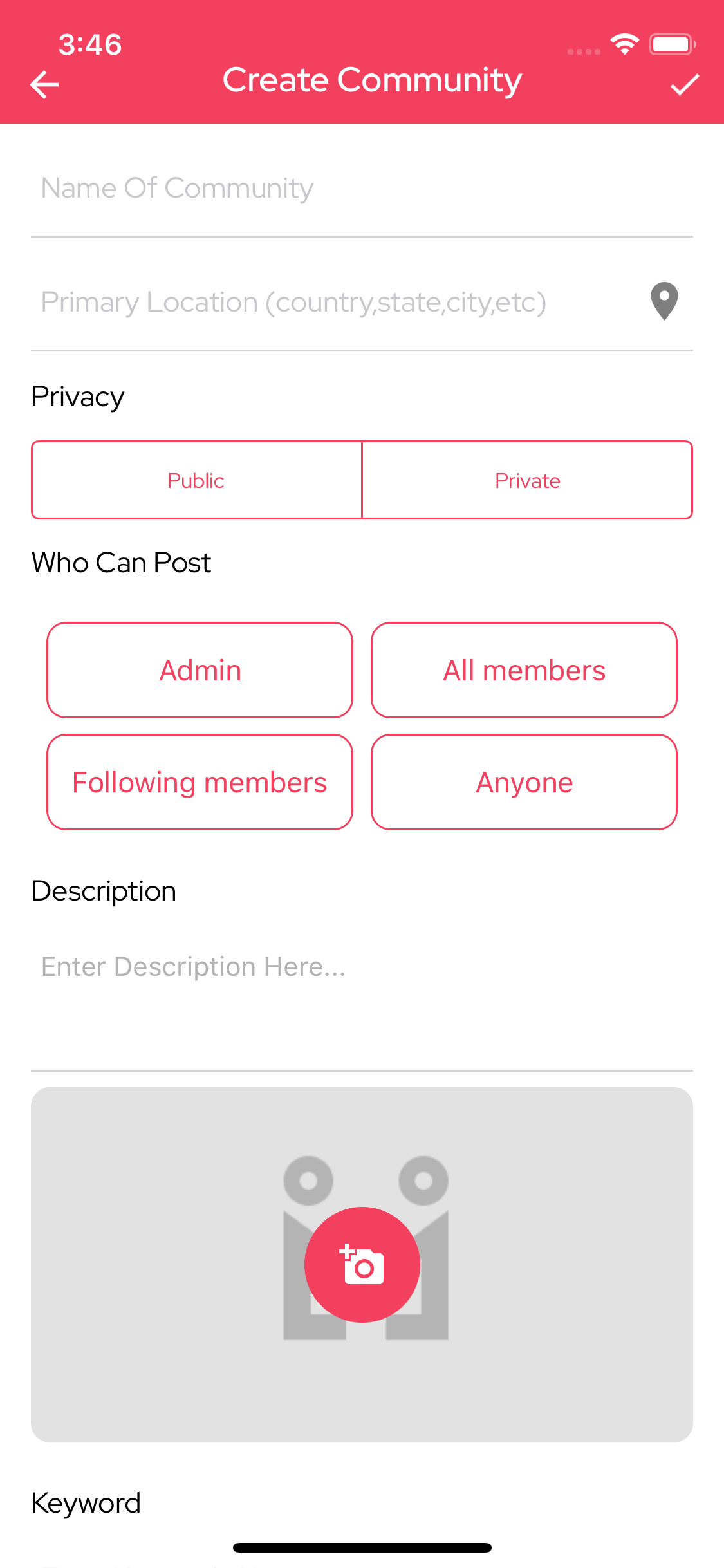The image size is (724, 1568).
Task: Pick Following members posting option
Action: tap(200, 782)
